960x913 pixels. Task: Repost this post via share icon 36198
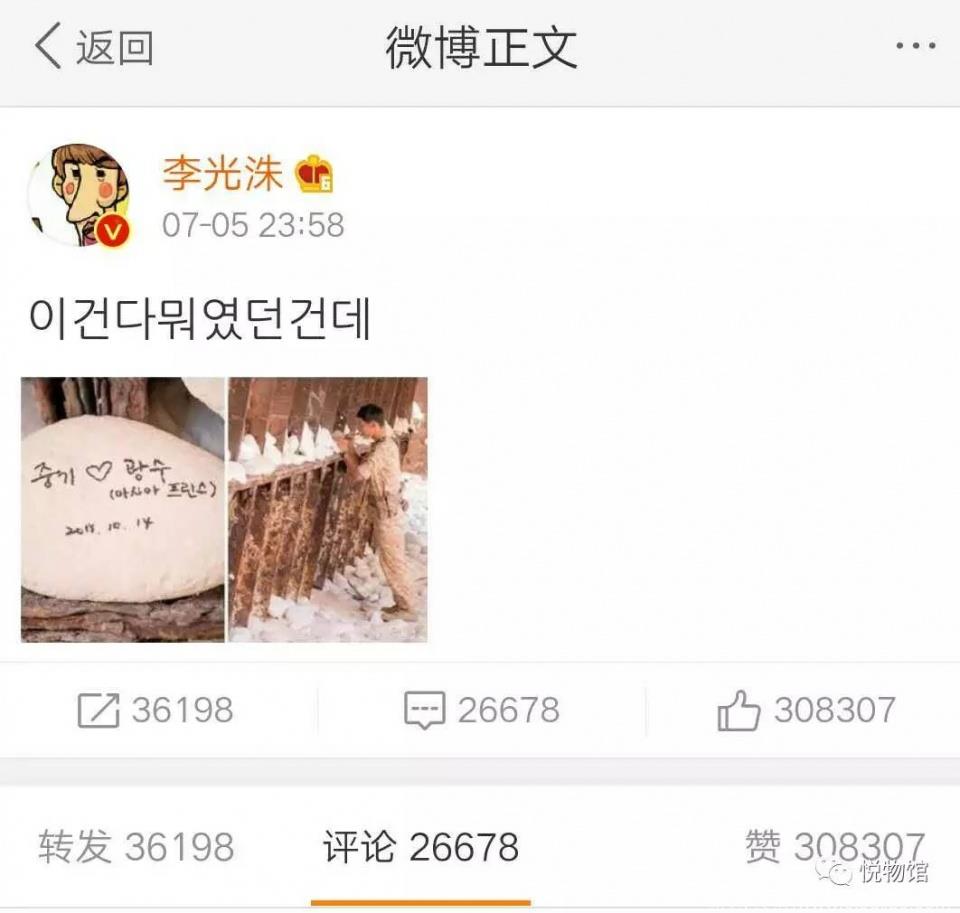pyautogui.click(x=155, y=711)
